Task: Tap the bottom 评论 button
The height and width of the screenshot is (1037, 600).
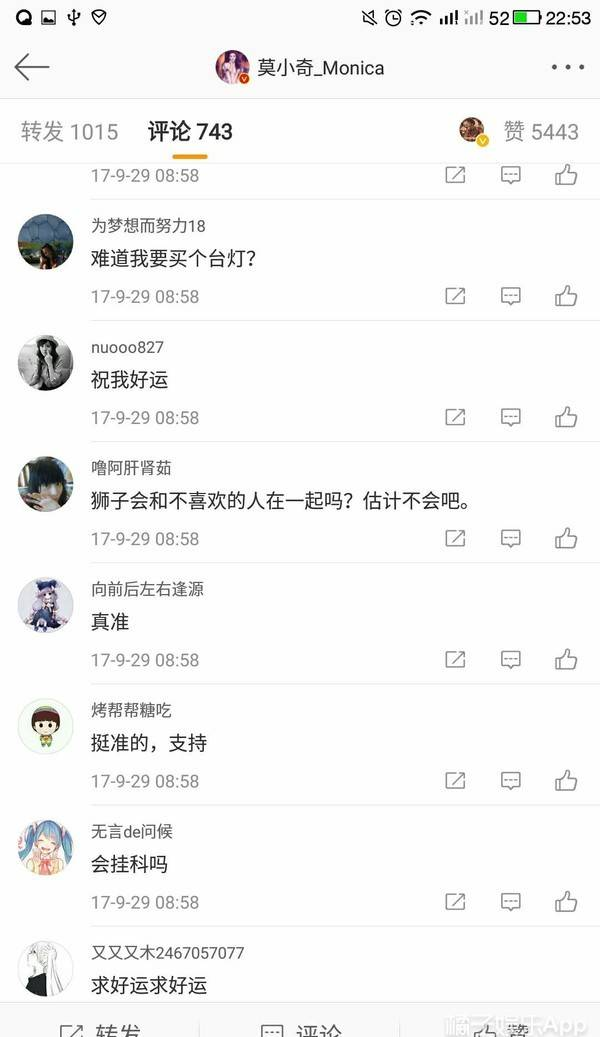Action: tap(300, 1027)
